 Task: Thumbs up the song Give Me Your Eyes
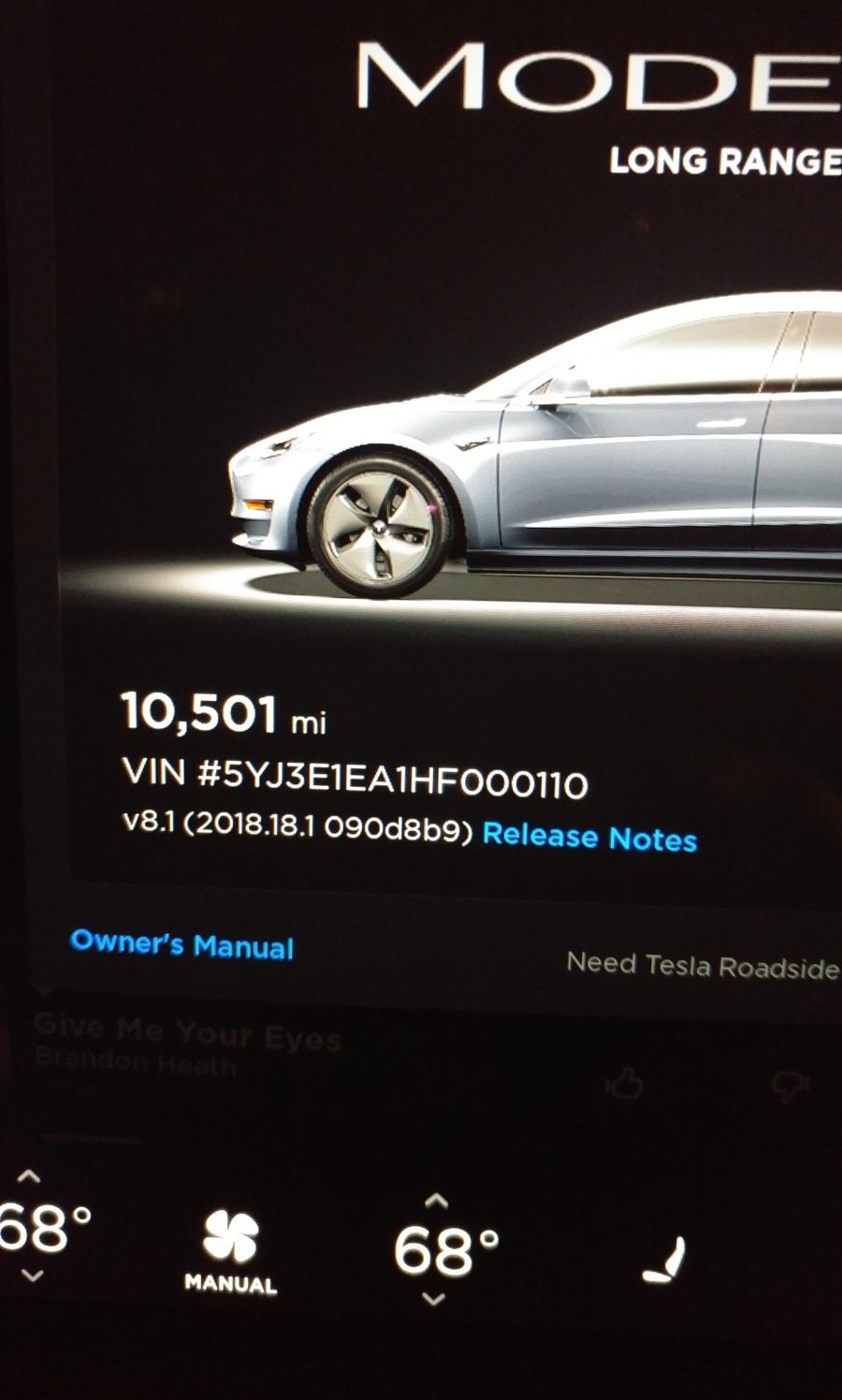624,1085
